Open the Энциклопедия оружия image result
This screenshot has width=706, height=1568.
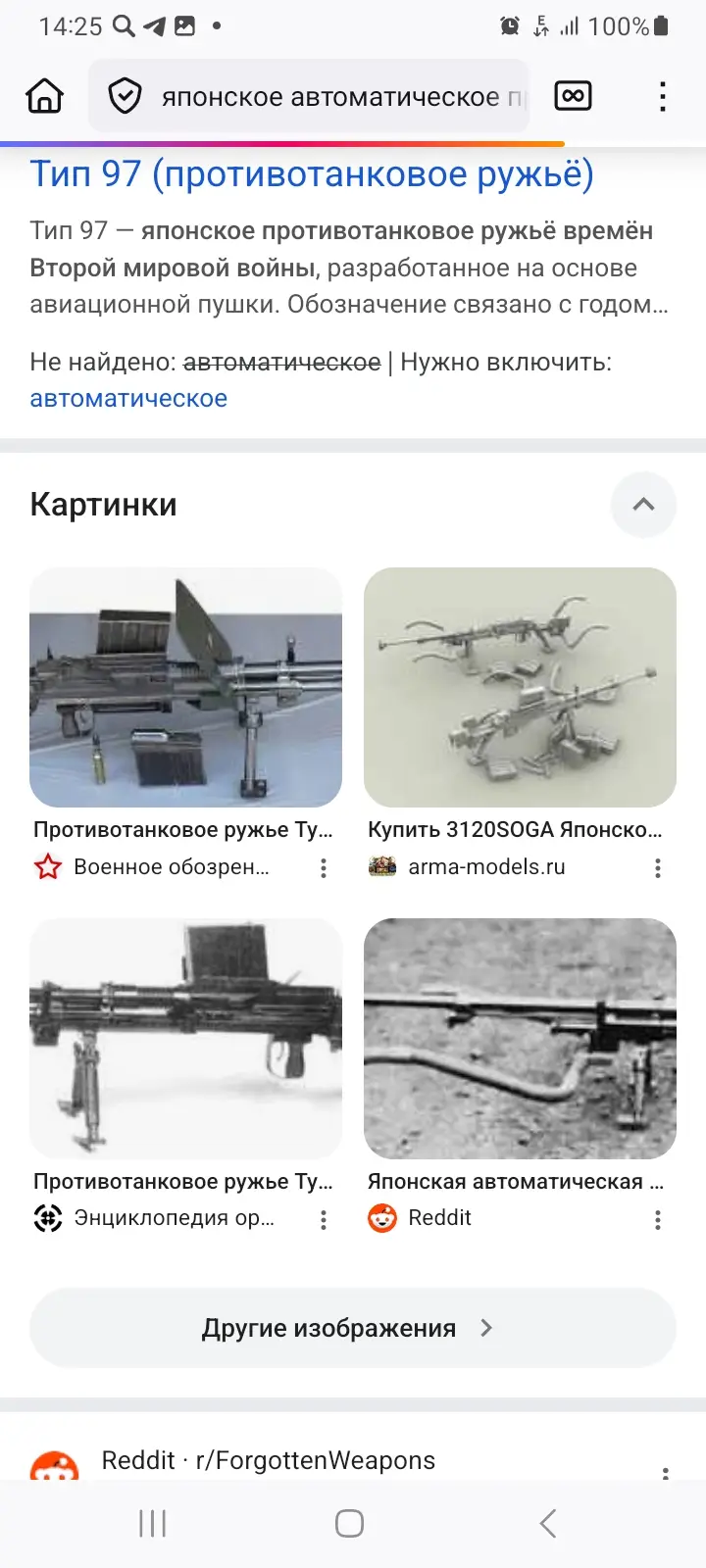point(186,1039)
